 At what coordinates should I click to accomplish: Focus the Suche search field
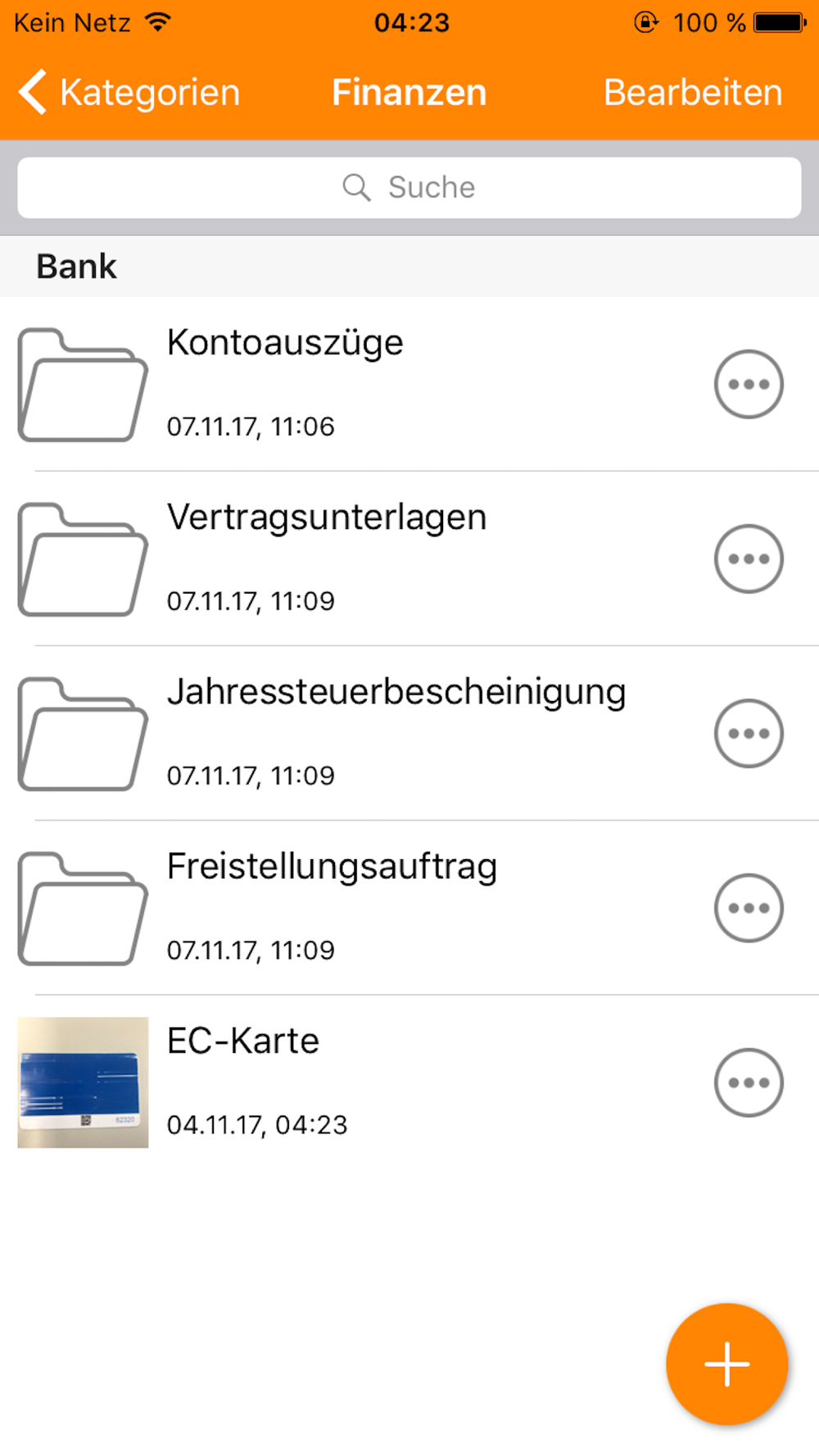point(409,188)
